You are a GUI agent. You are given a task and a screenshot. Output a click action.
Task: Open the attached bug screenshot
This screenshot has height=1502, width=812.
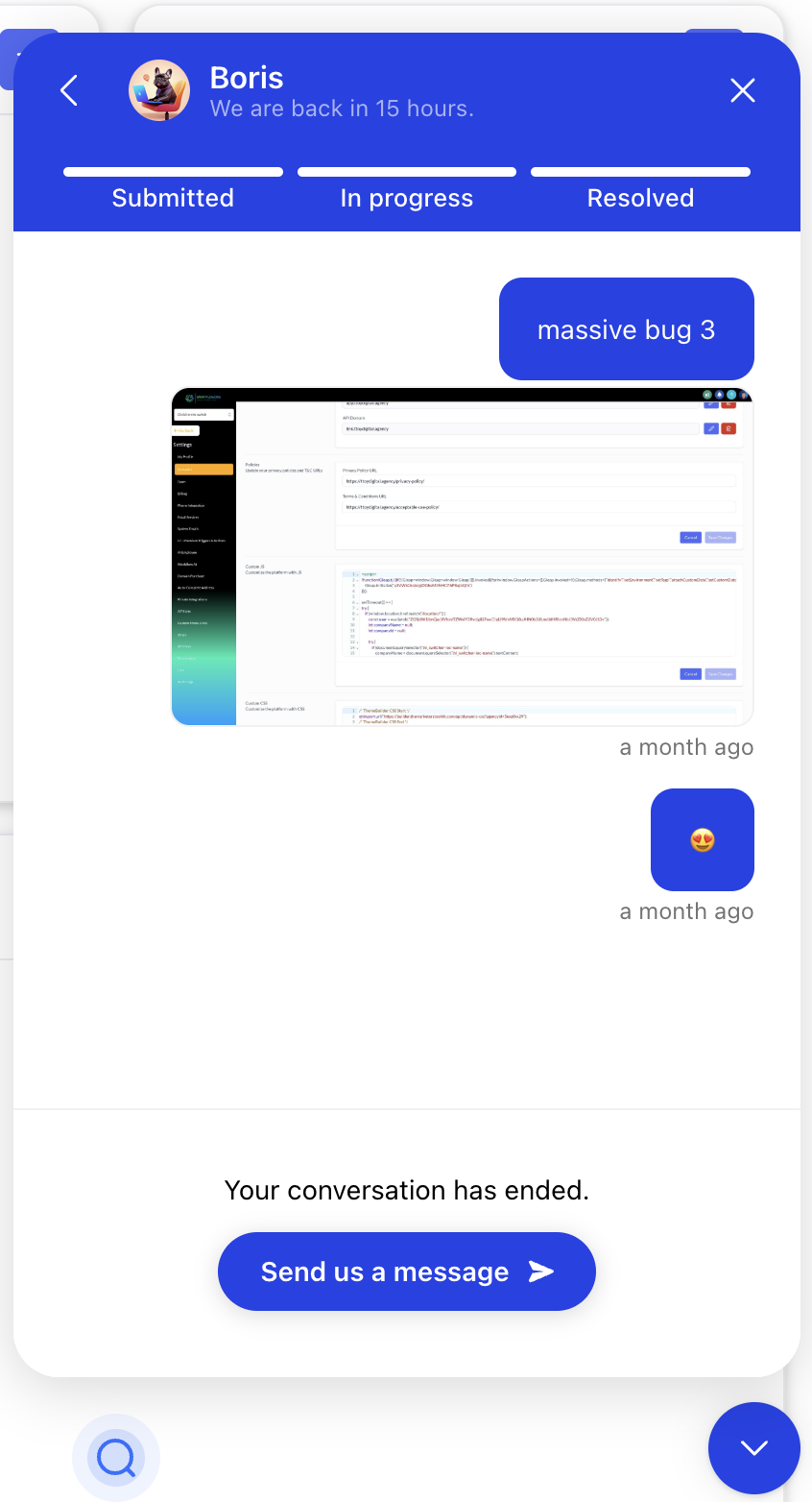[462, 556]
